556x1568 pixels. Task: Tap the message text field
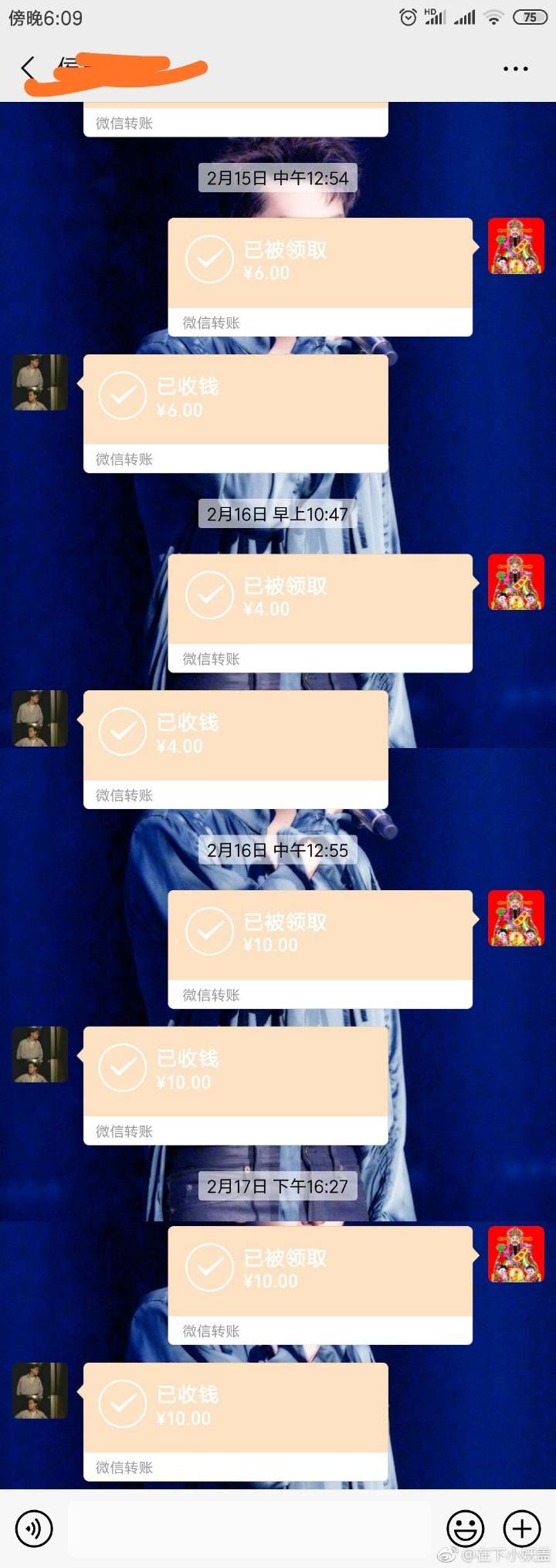click(x=251, y=1528)
